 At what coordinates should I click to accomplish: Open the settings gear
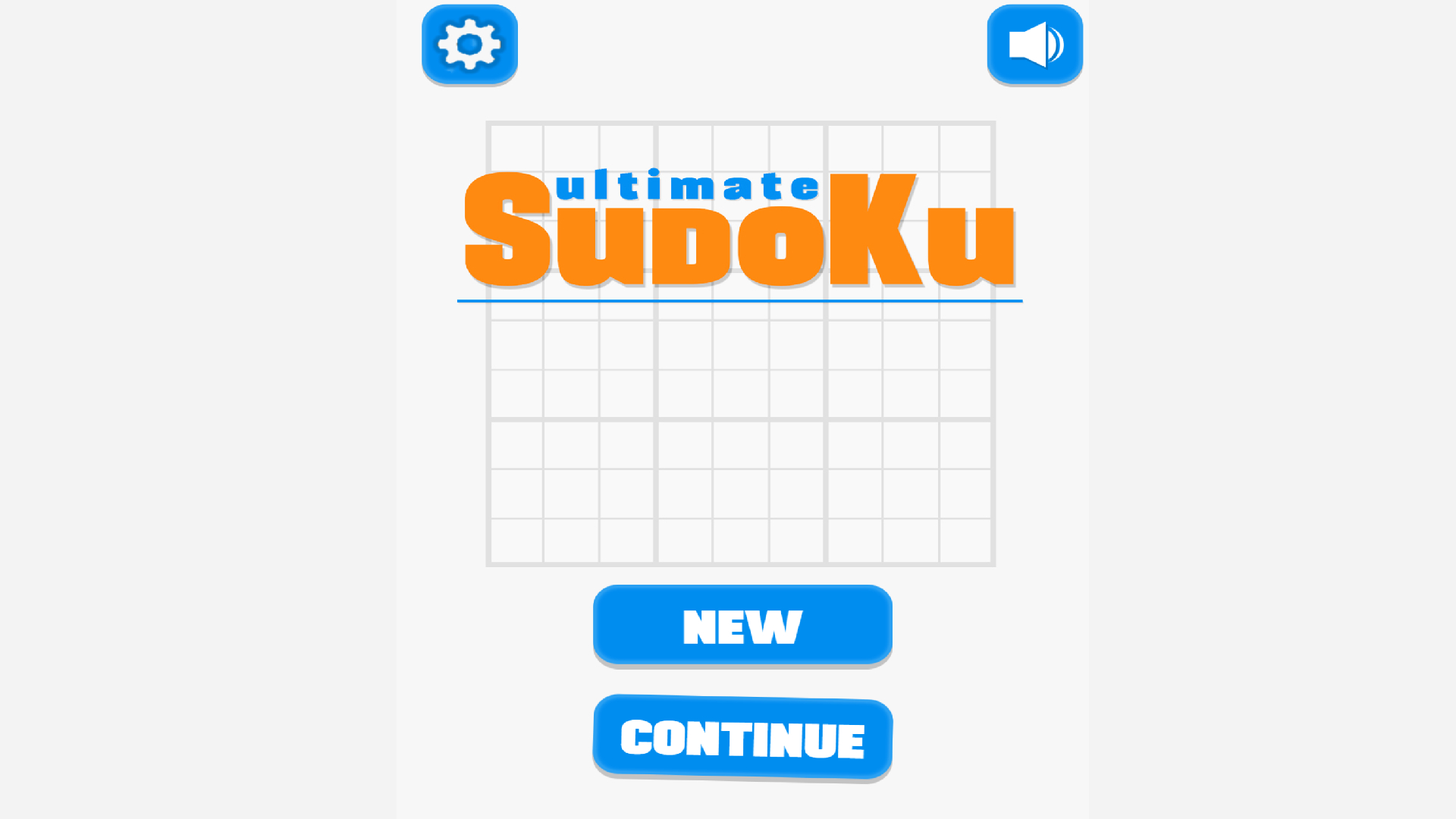pos(469,45)
